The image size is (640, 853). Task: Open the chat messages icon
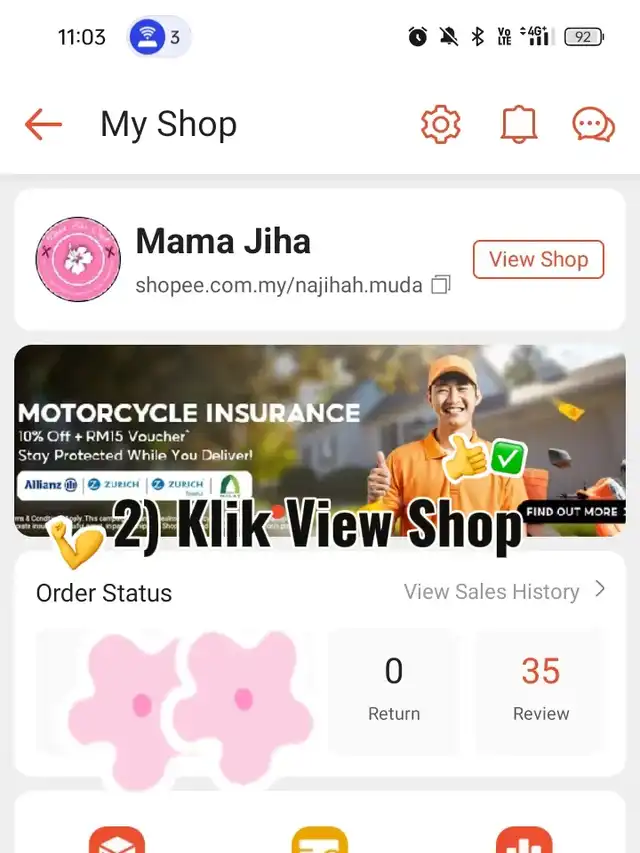point(593,125)
